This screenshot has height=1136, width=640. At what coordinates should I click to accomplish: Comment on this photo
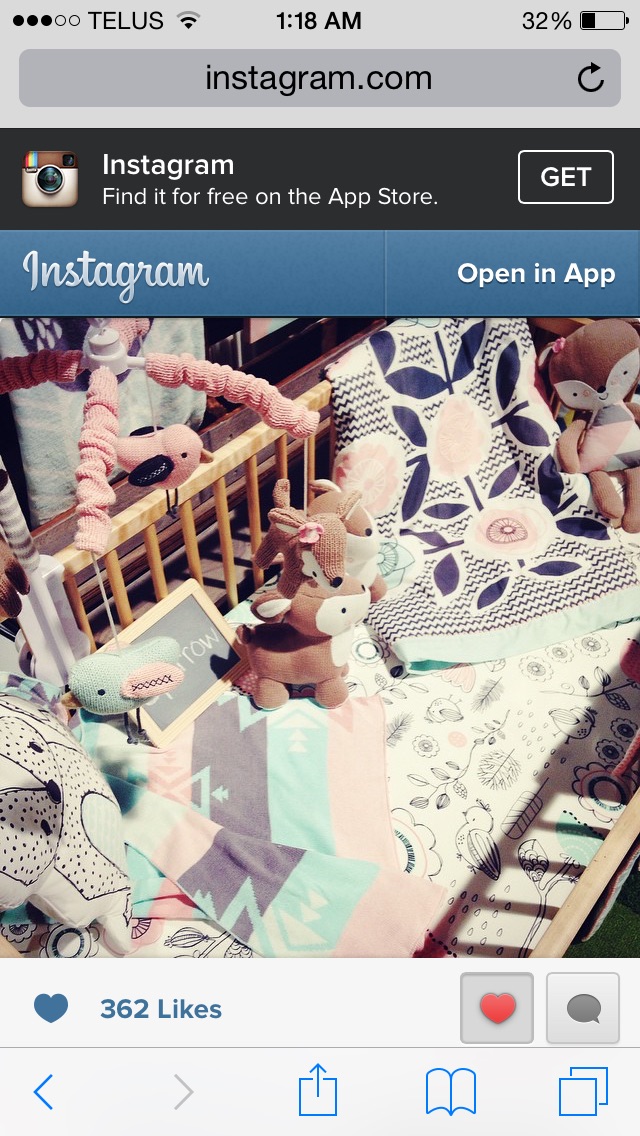[583, 1008]
